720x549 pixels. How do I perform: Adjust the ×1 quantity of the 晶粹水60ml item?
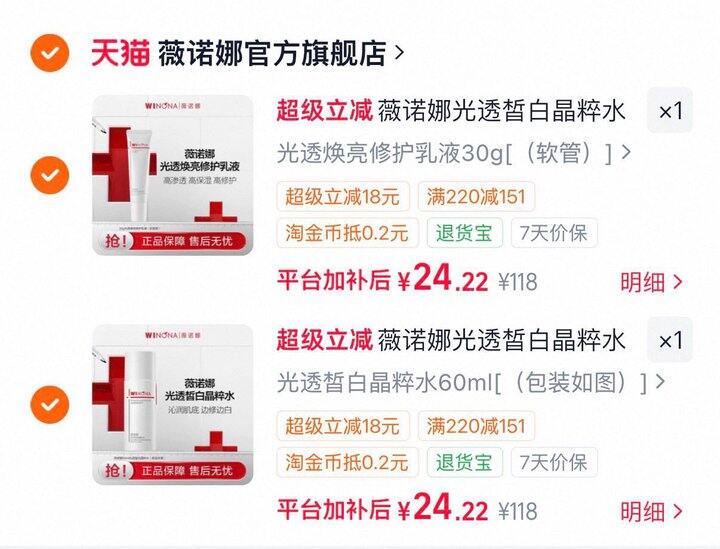coord(670,340)
